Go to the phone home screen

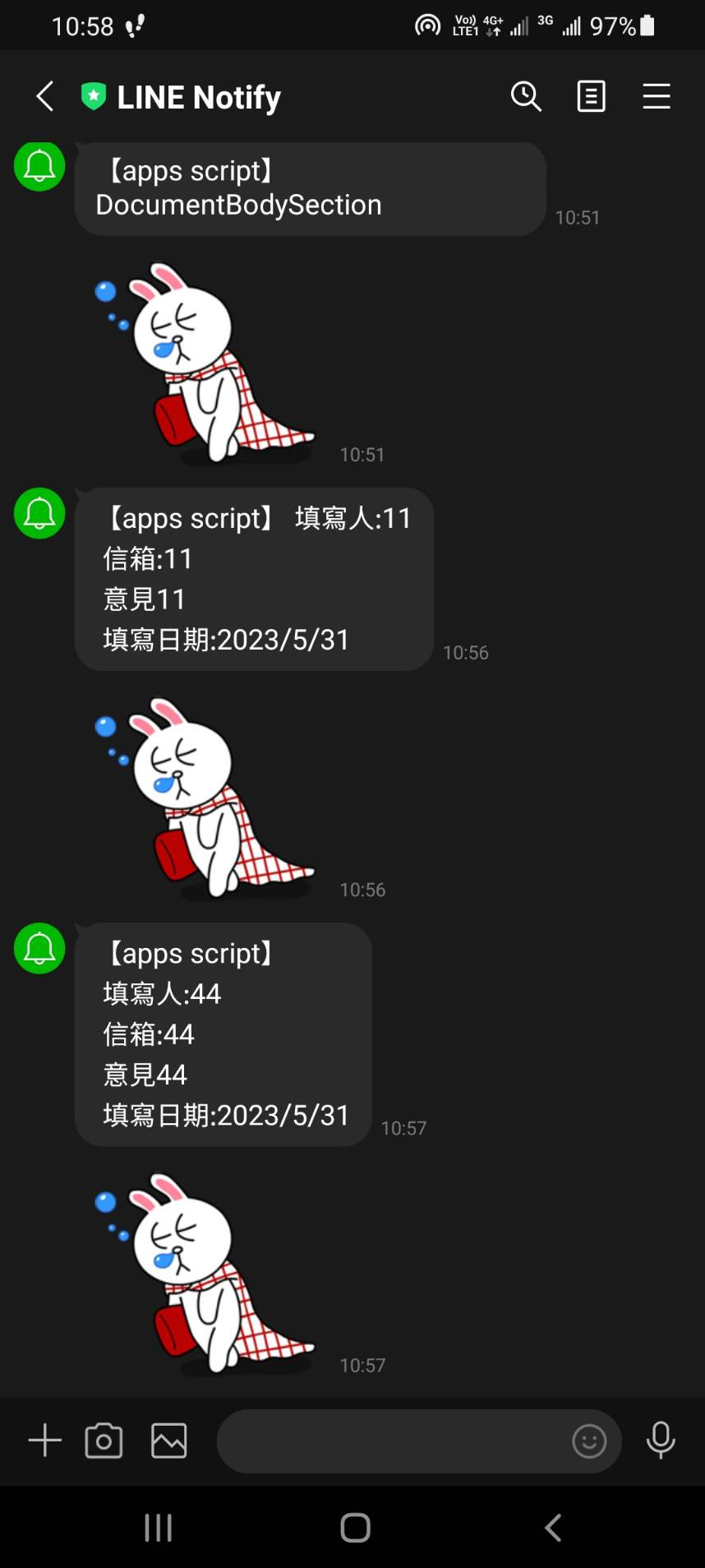coord(355,1528)
